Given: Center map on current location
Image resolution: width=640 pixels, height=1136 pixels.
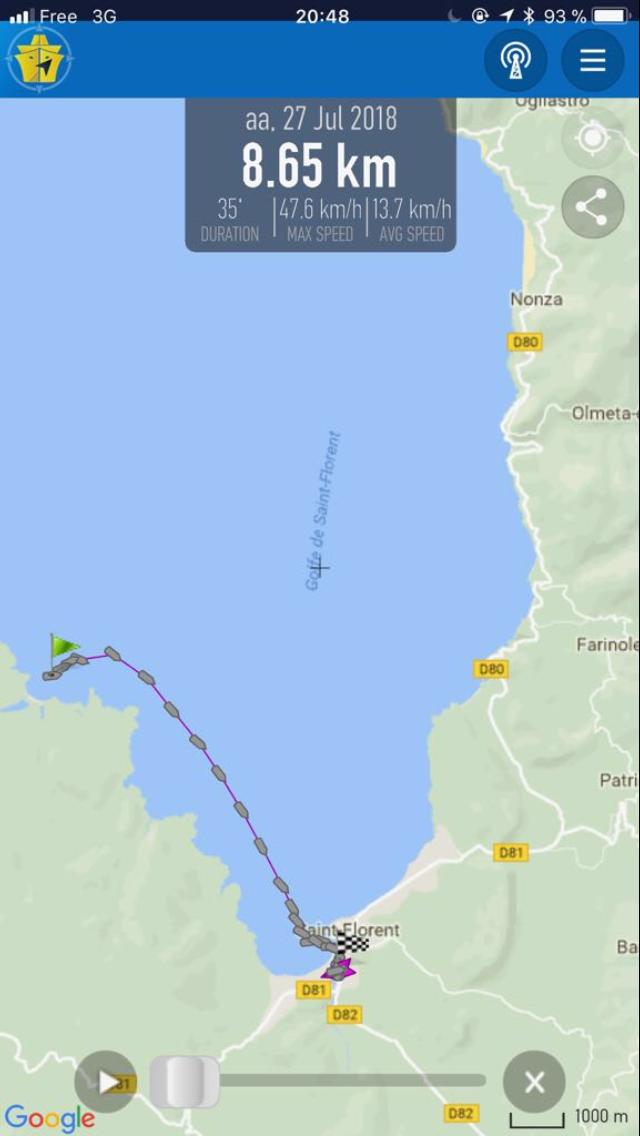Looking at the screenshot, I should (592, 137).
